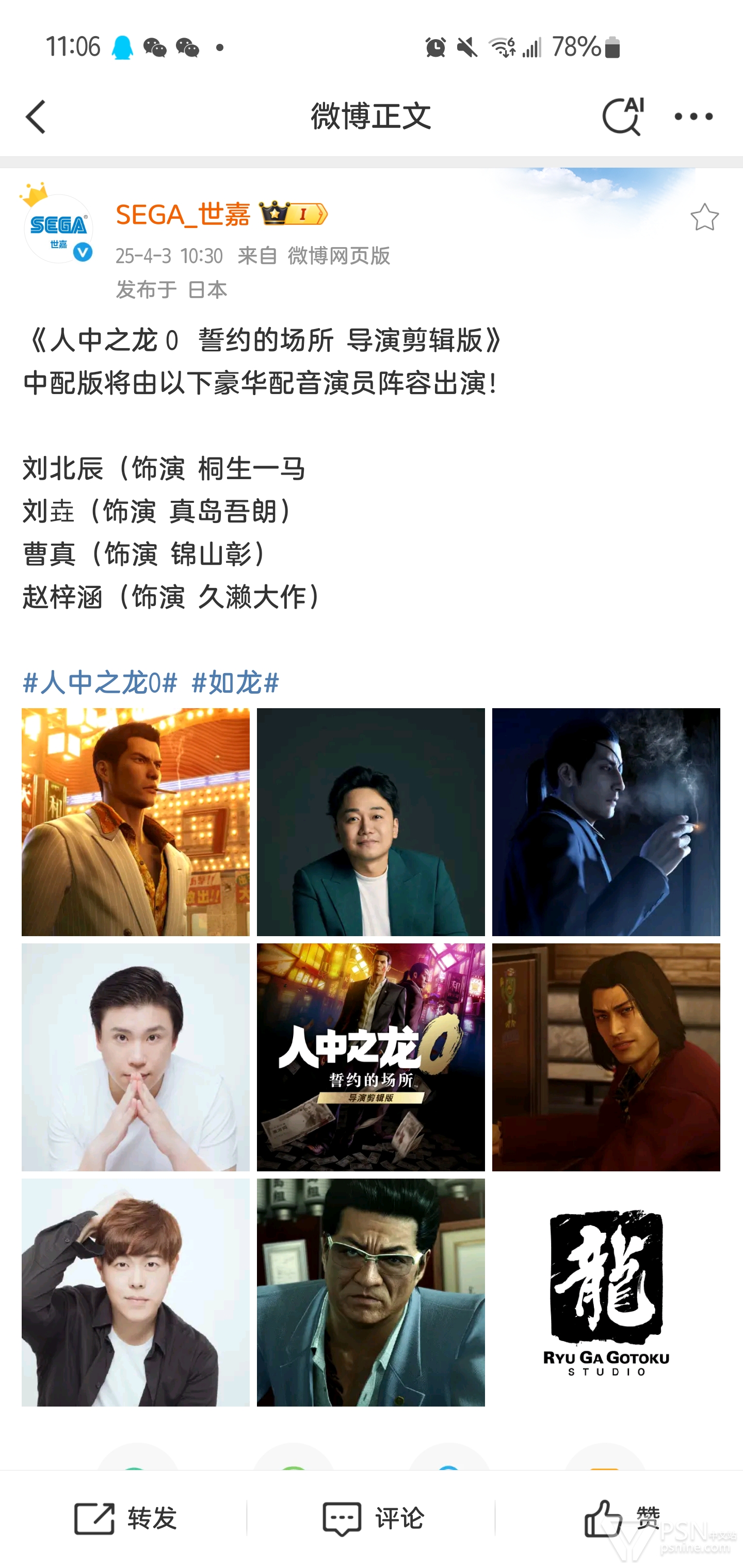Open the SEGA_世嘉 profile avatar
Screen dimensions: 743x1568
pyautogui.click(x=58, y=228)
